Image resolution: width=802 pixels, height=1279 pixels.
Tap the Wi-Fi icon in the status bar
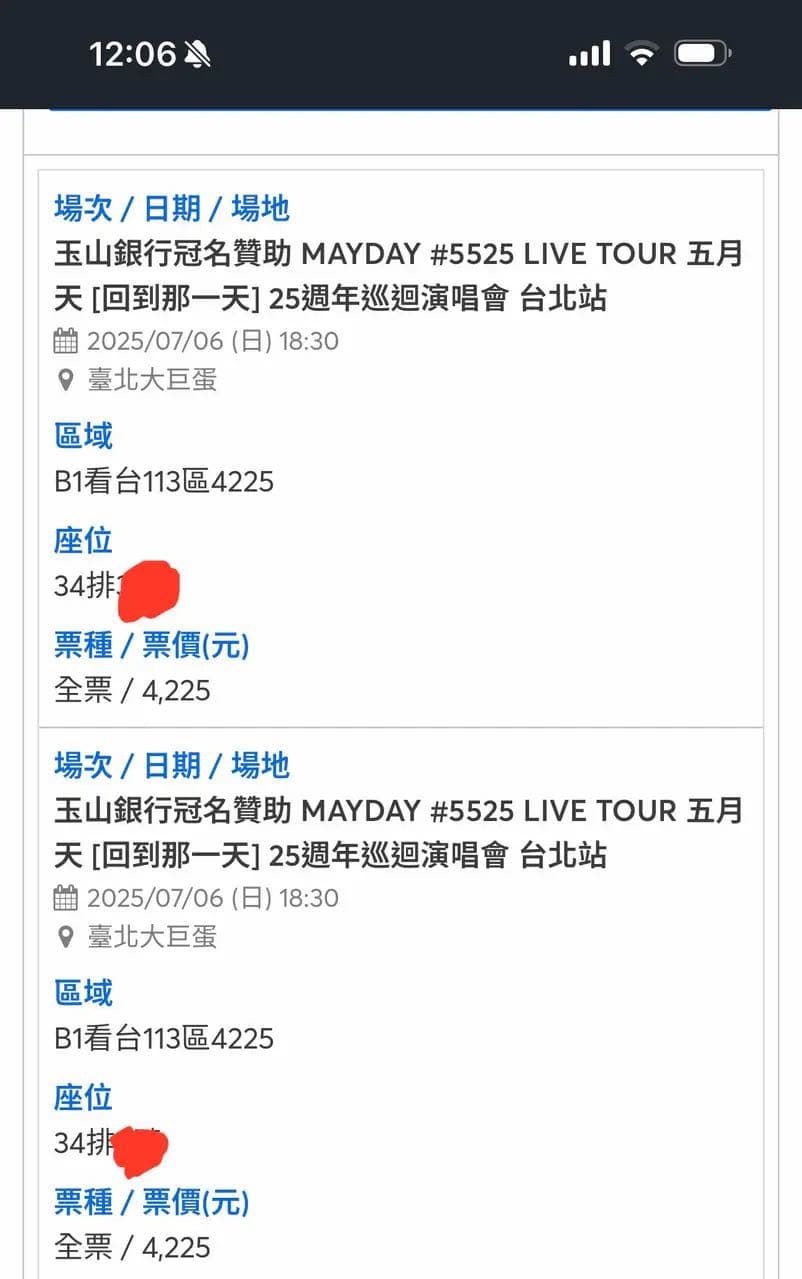coord(643,54)
